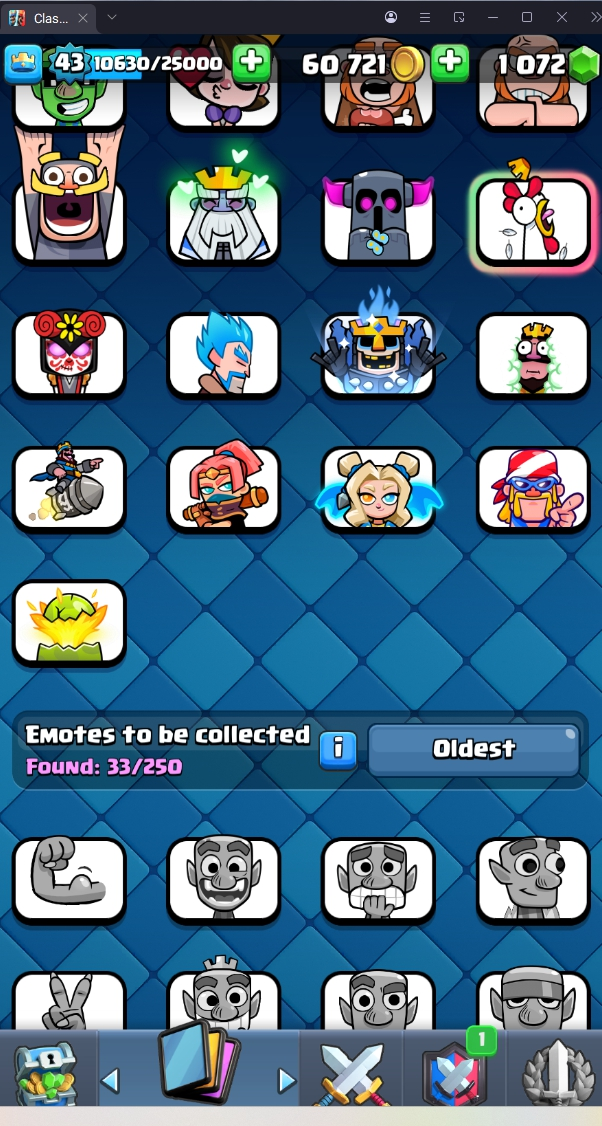This screenshot has width=602, height=1126.
Task: Add more gold with the plus button
Action: pos(450,63)
